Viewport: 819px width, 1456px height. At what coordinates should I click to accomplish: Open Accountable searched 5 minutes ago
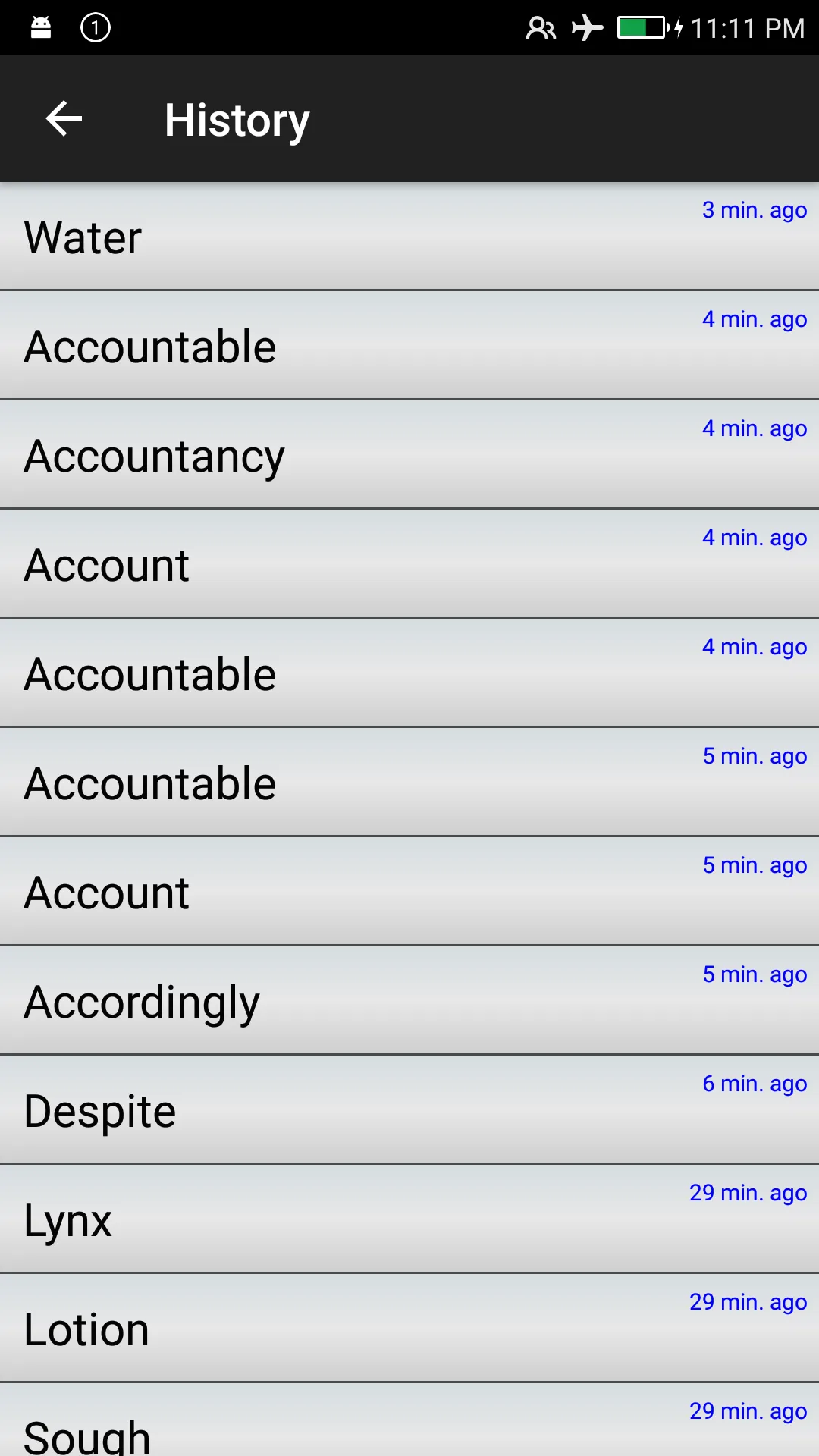click(409, 782)
